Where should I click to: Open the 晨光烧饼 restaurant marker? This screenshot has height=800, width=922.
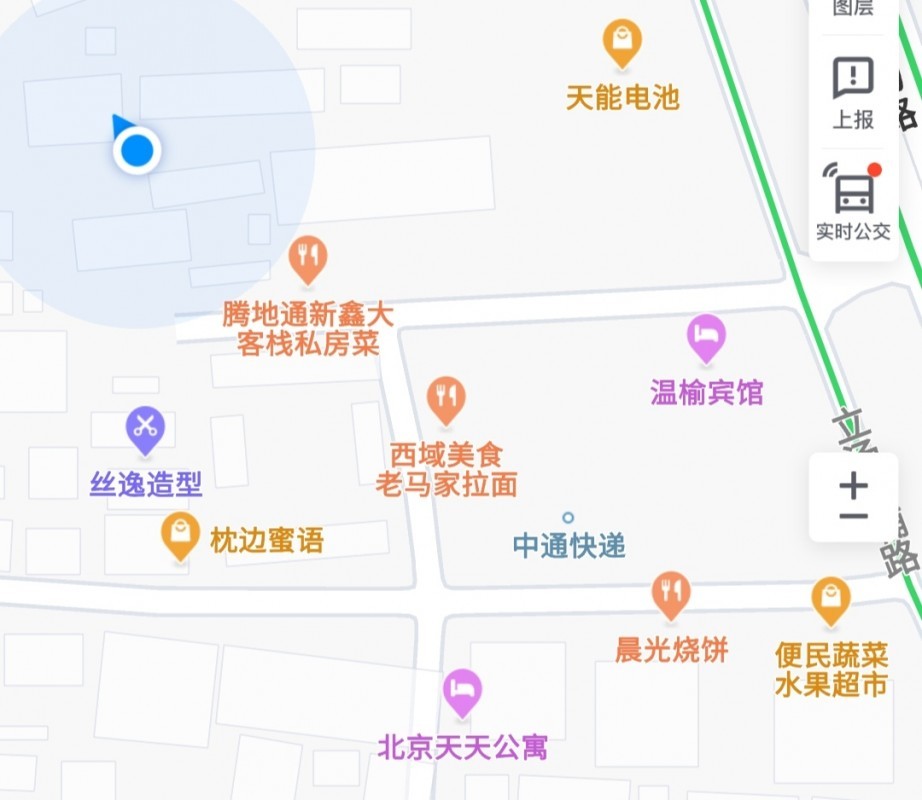pyautogui.click(x=671, y=594)
